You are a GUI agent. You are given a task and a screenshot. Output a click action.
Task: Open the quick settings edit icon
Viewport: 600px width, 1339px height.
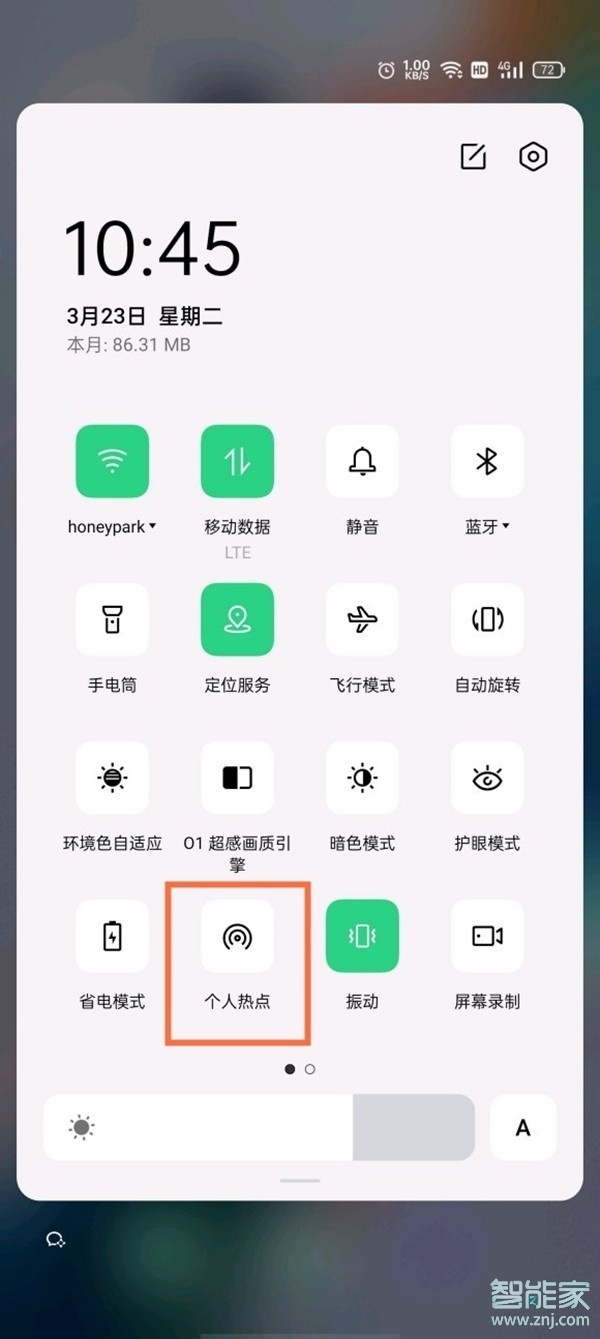tap(473, 157)
